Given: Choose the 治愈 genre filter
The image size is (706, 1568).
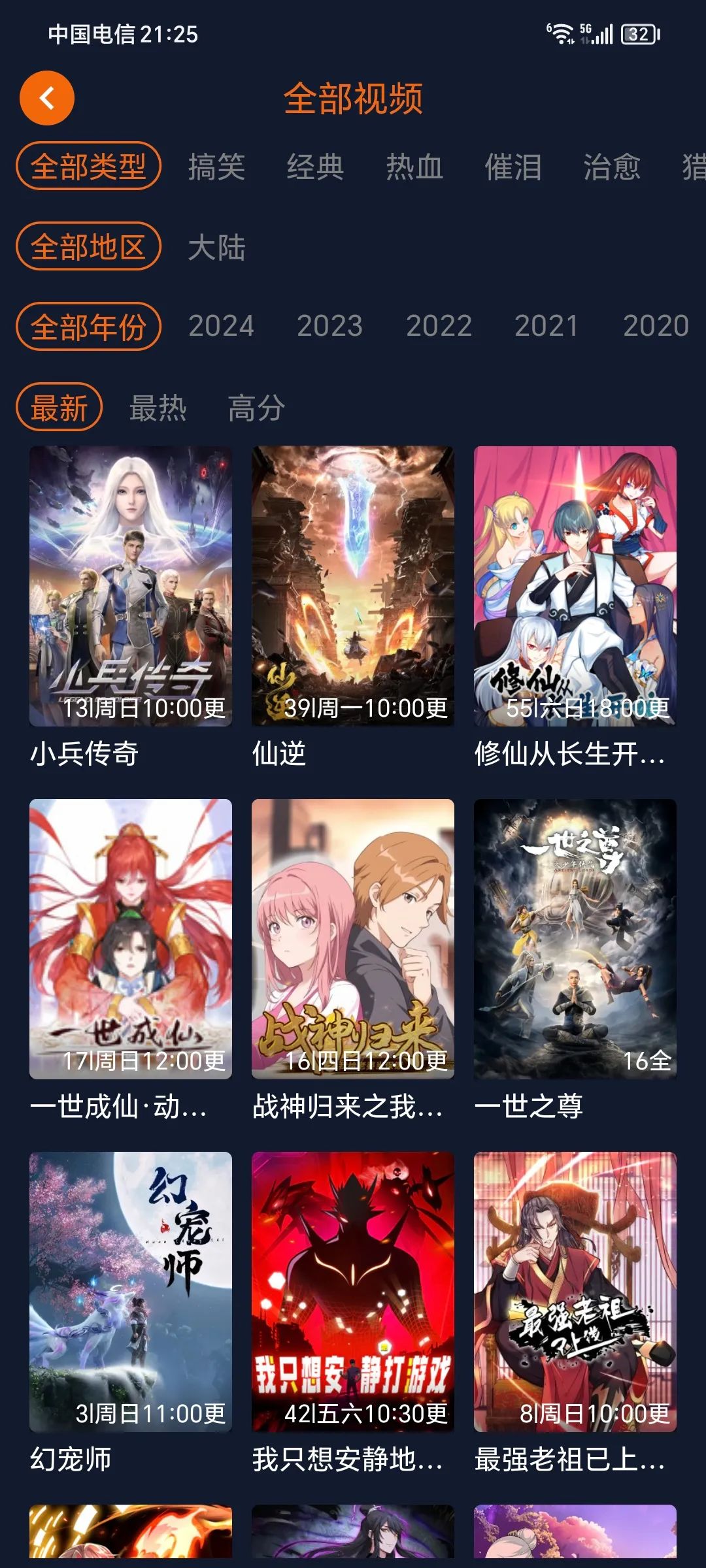Looking at the screenshot, I should click(612, 167).
